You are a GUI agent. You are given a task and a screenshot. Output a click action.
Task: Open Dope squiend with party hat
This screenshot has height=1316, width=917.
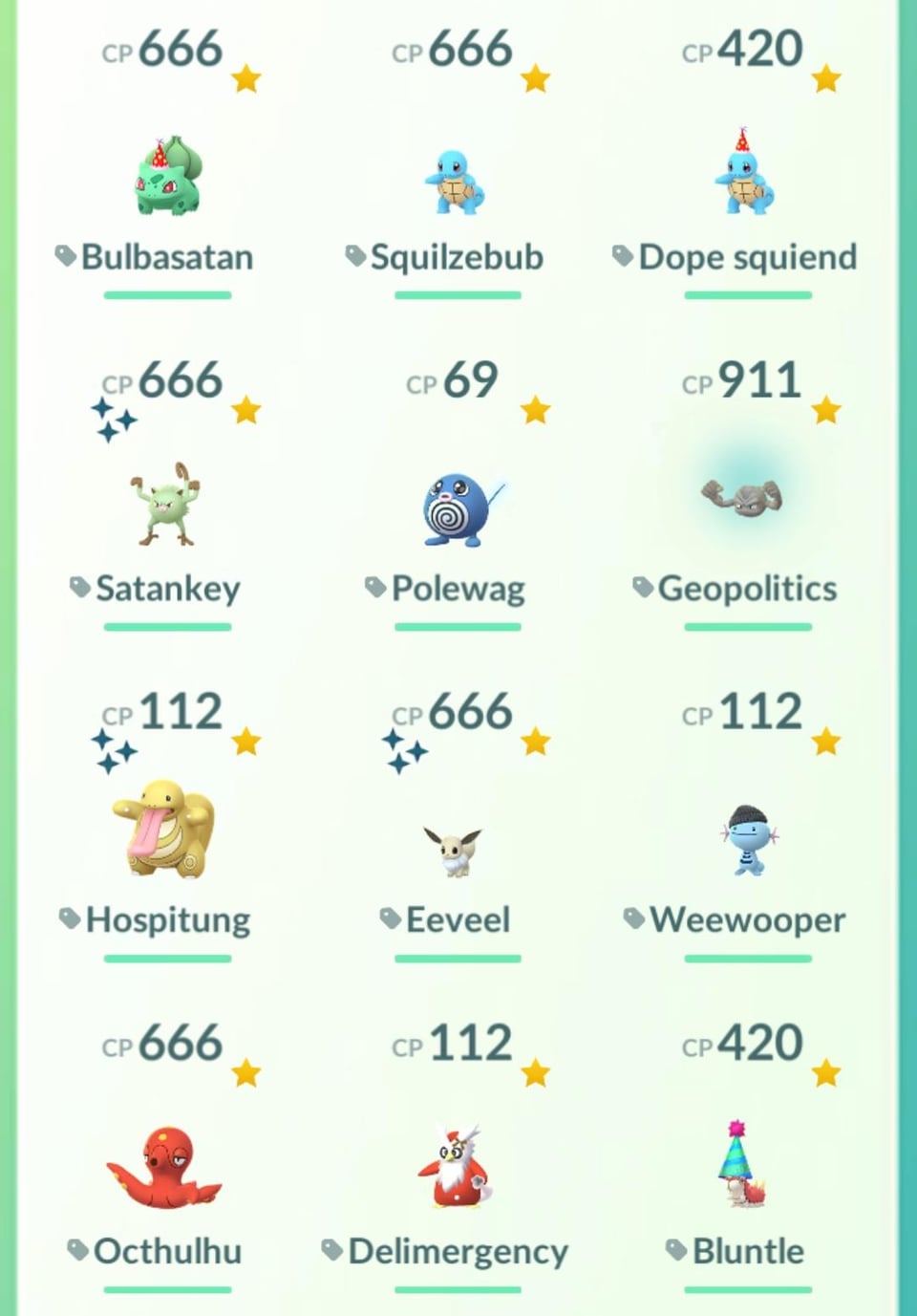[745, 177]
